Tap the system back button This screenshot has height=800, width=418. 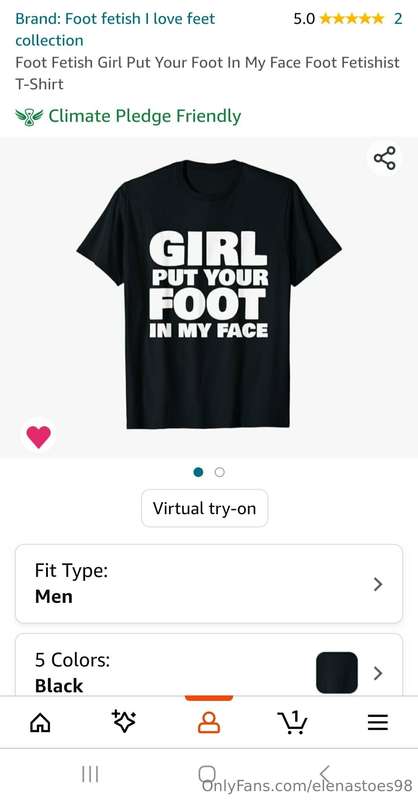[325, 774]
